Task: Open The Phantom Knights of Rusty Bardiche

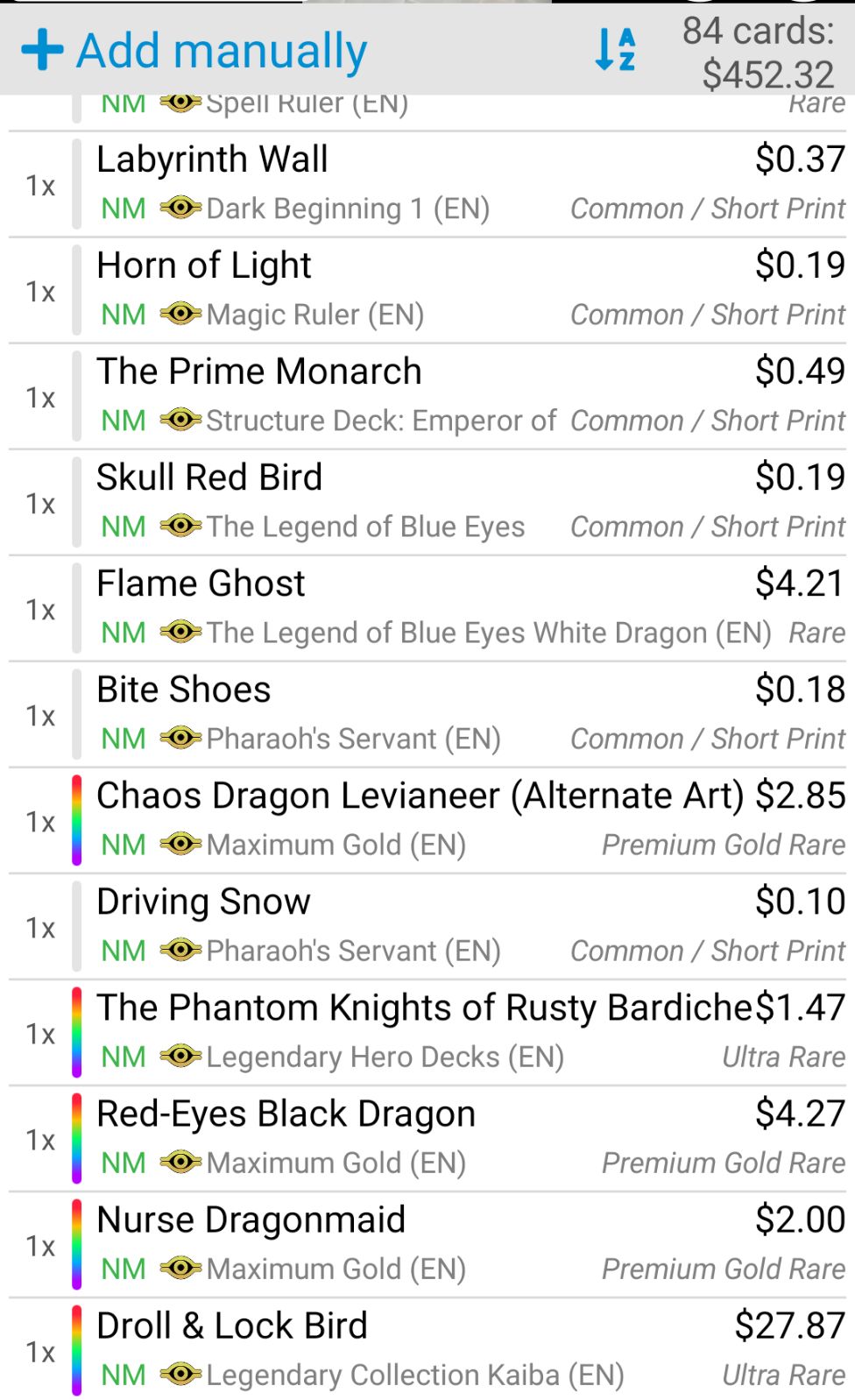Action: pos(427,1032)
